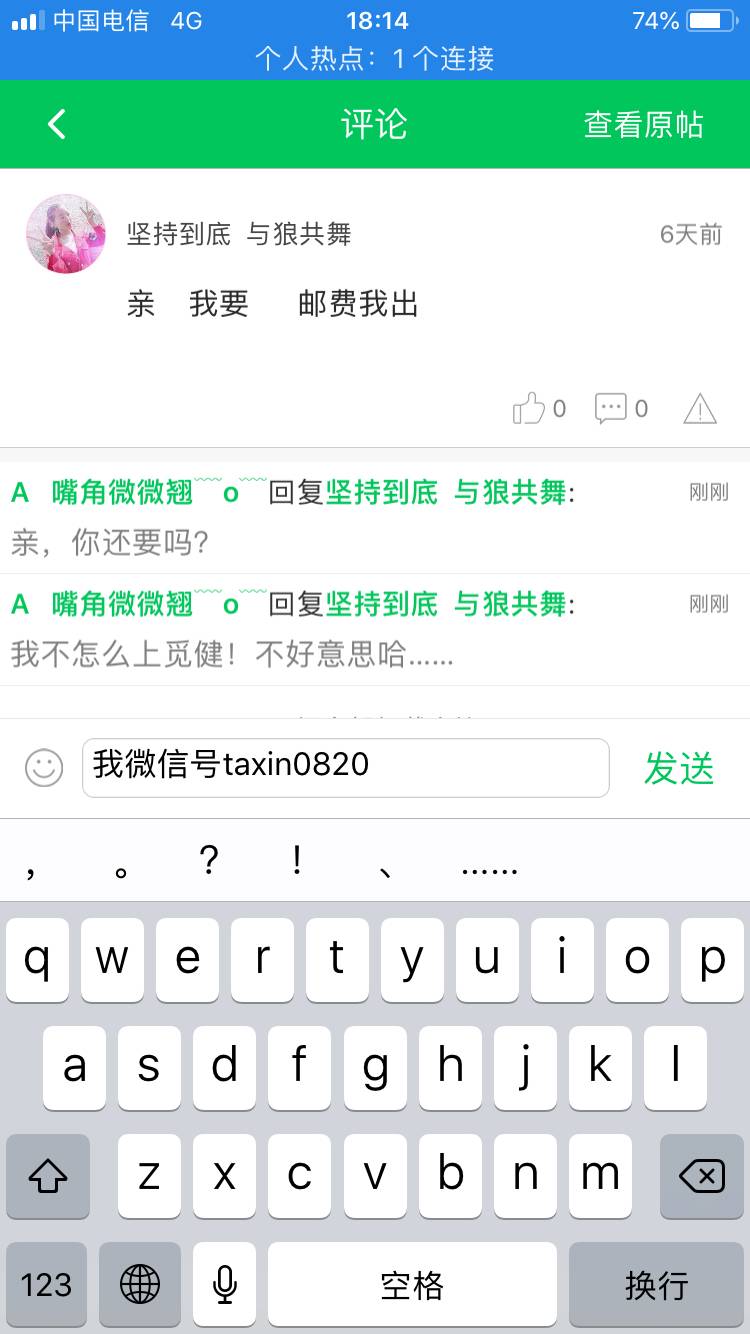Switch keyboard language with the globe key
750x1334 pixels.
click(x=140, y=1284)
